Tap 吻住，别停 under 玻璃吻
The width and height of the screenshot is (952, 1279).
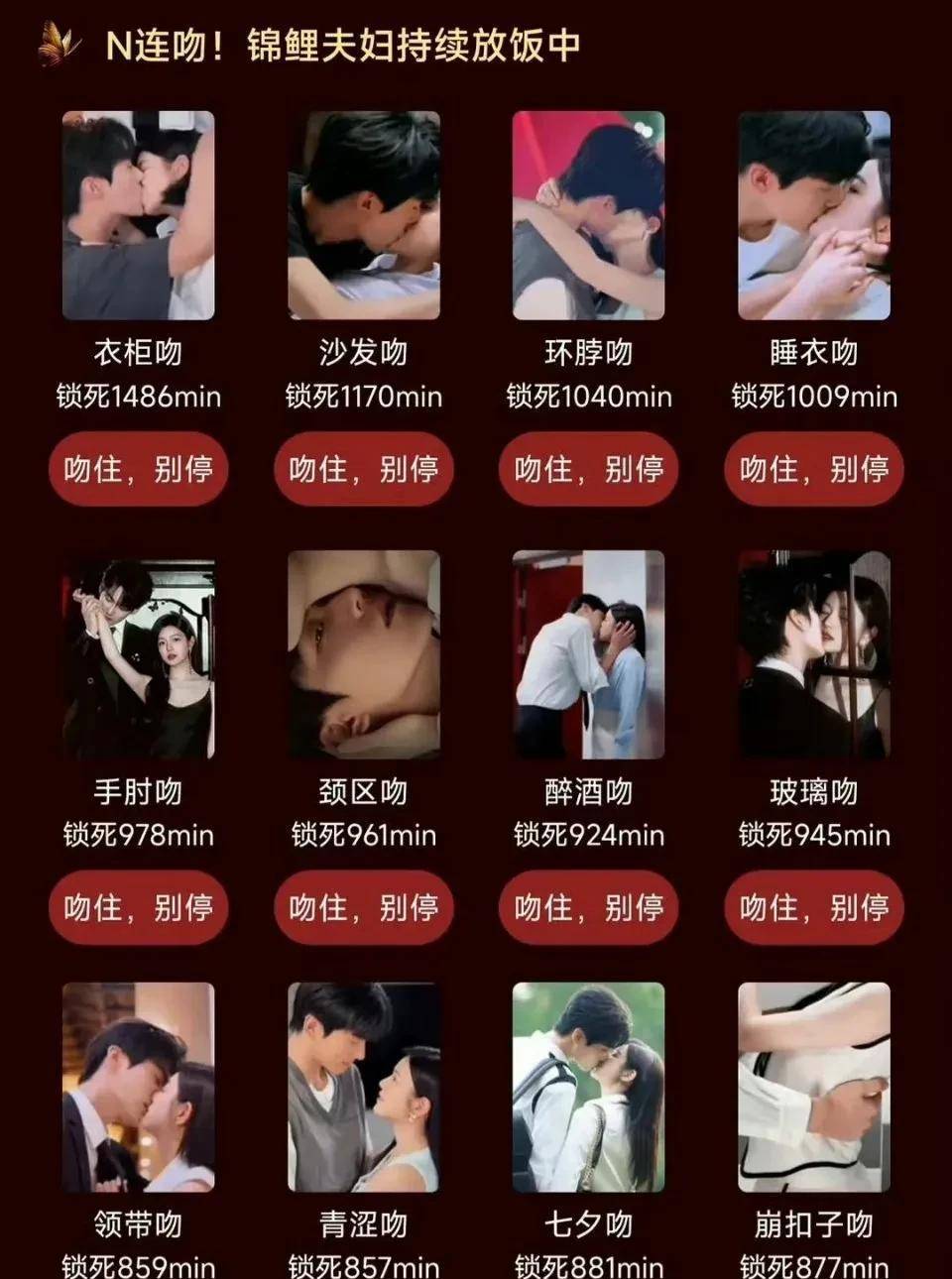813,907
